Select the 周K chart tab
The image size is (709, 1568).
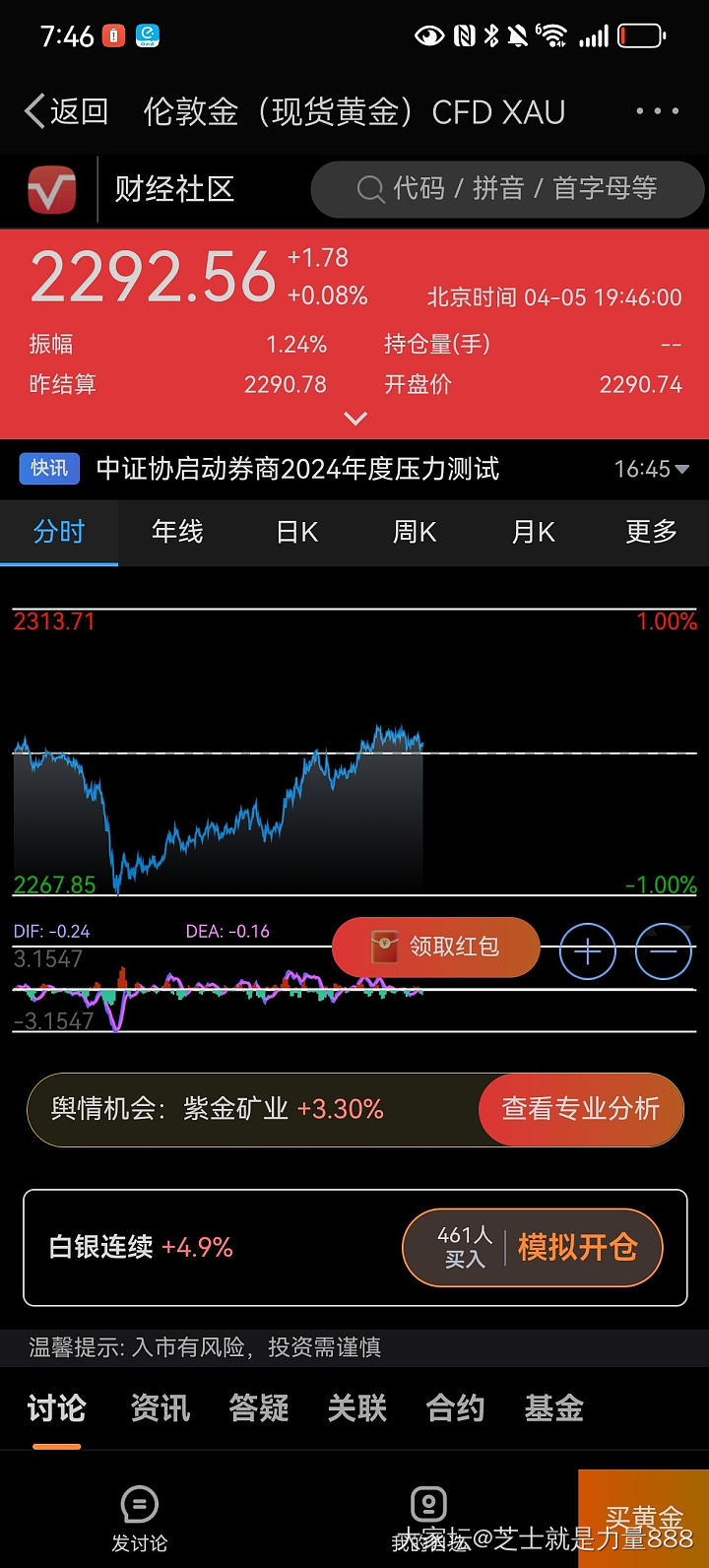tap(415, 532)
